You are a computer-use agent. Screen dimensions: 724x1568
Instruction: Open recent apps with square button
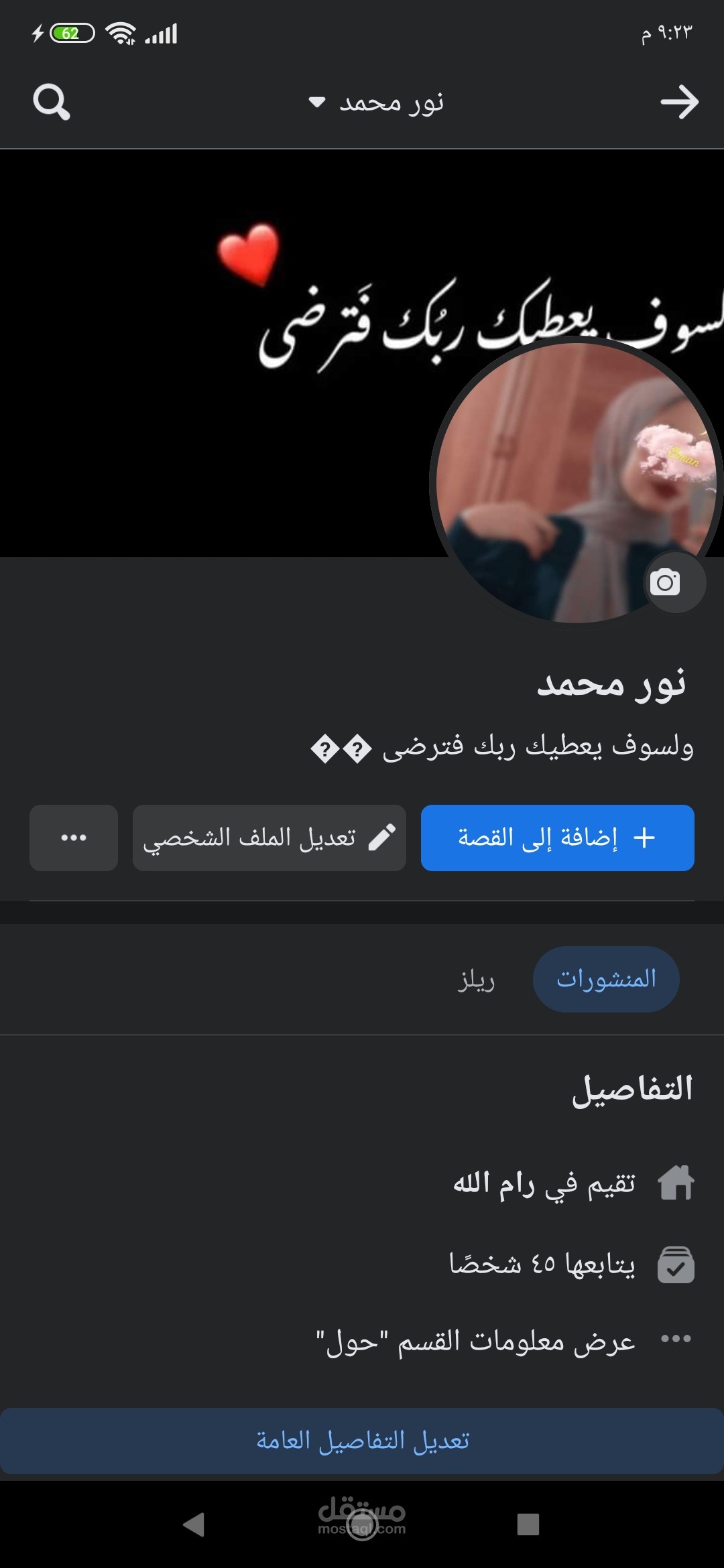[528, 1524]
